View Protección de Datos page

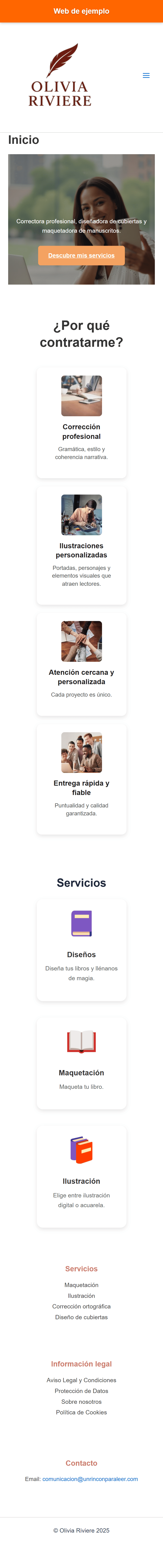81,1391
